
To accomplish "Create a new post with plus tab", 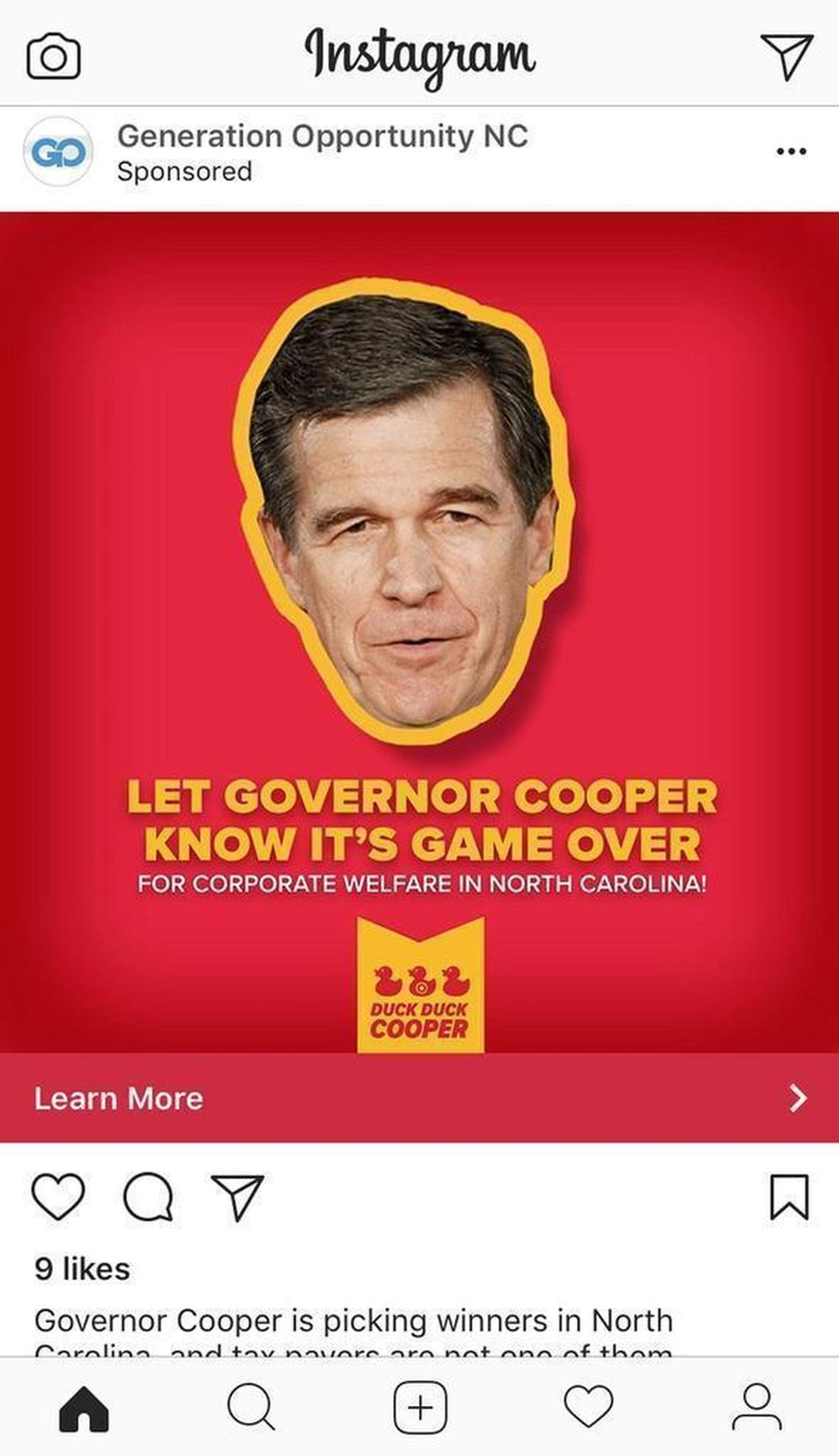I will (x=420, y=1407).
